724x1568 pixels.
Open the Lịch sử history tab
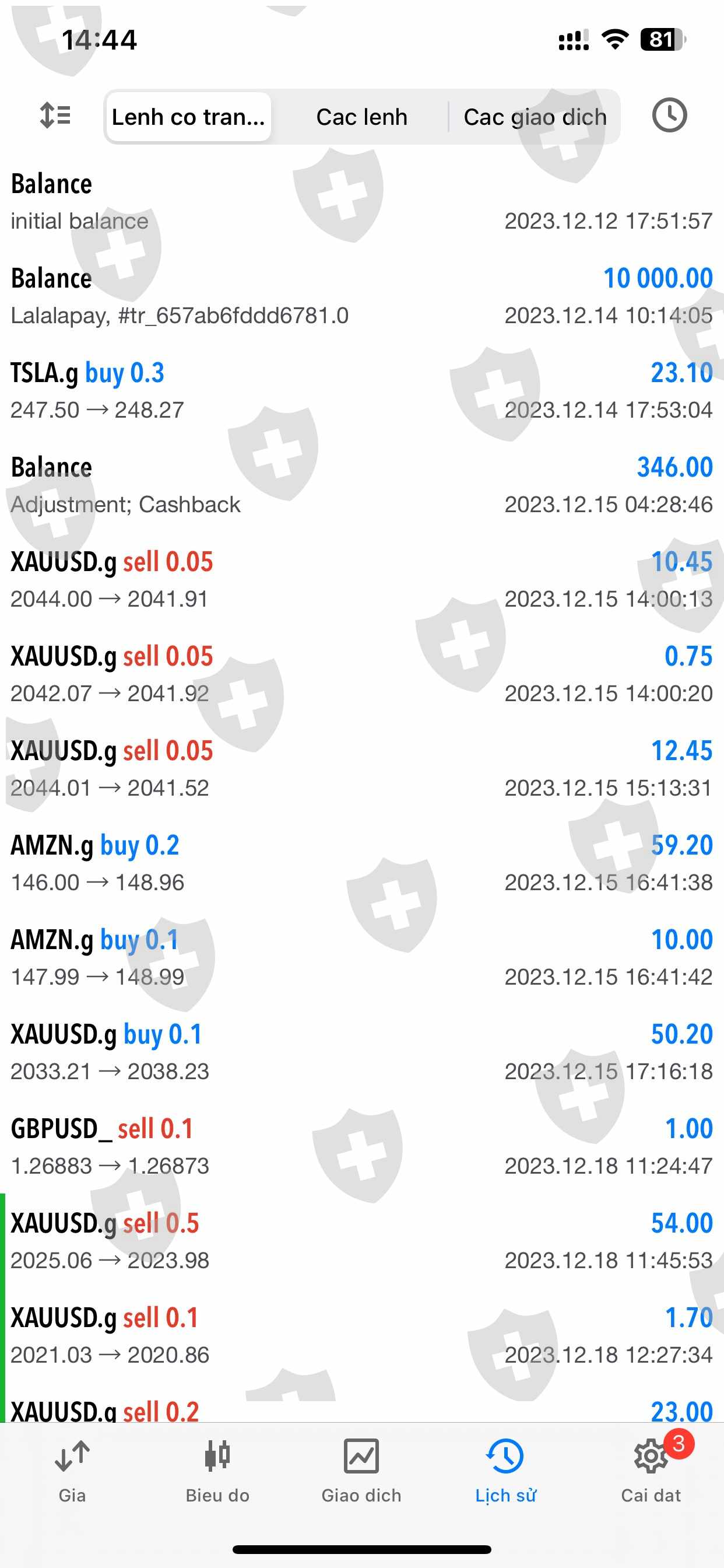505,1469
